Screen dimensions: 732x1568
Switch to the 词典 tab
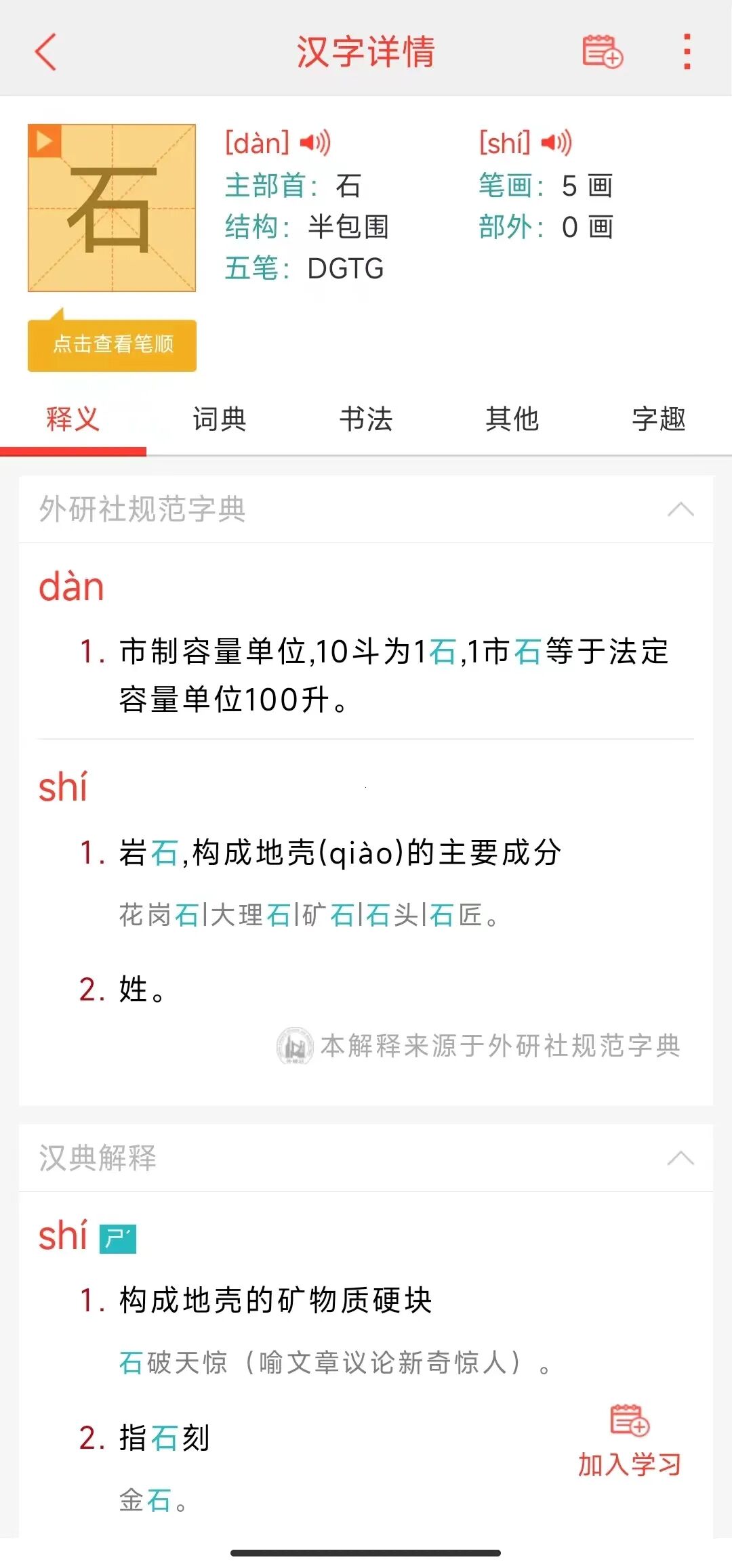(220, 420)
